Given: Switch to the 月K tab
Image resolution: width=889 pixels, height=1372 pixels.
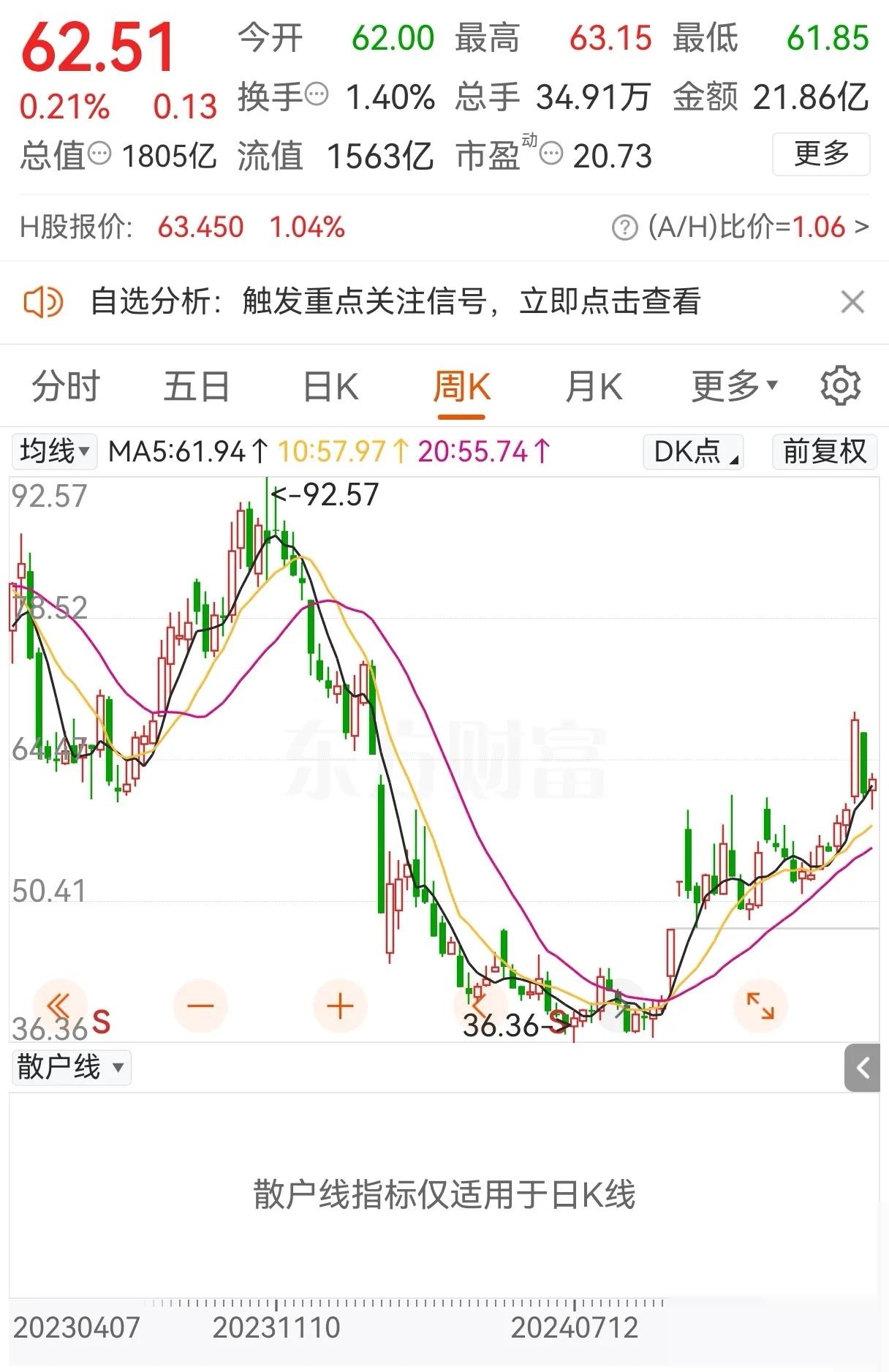Looking at the screenshot, I should [x=594, y=386].
